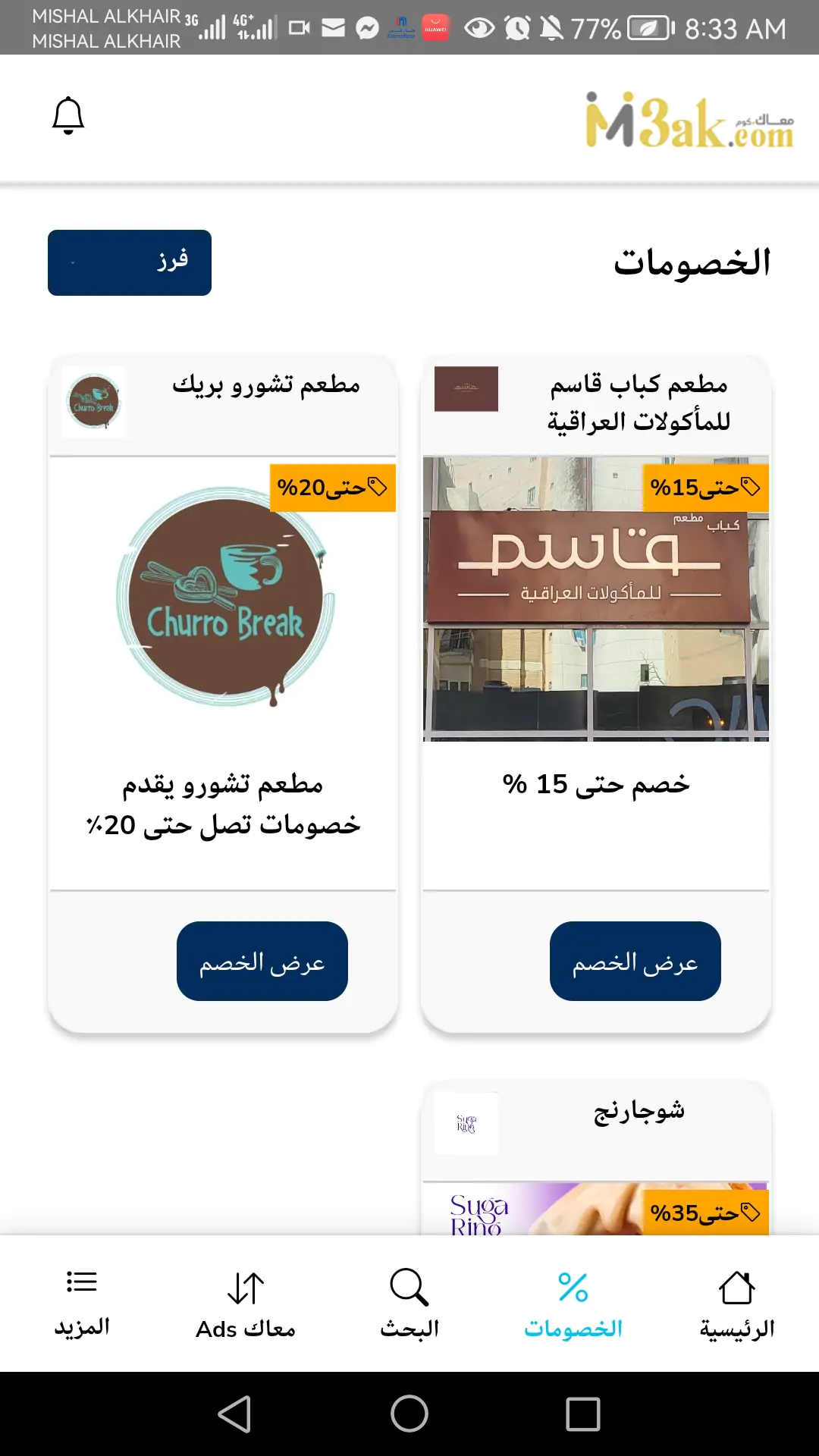
Task: Select the الخصومات discounts tab
Action: 573,1303
